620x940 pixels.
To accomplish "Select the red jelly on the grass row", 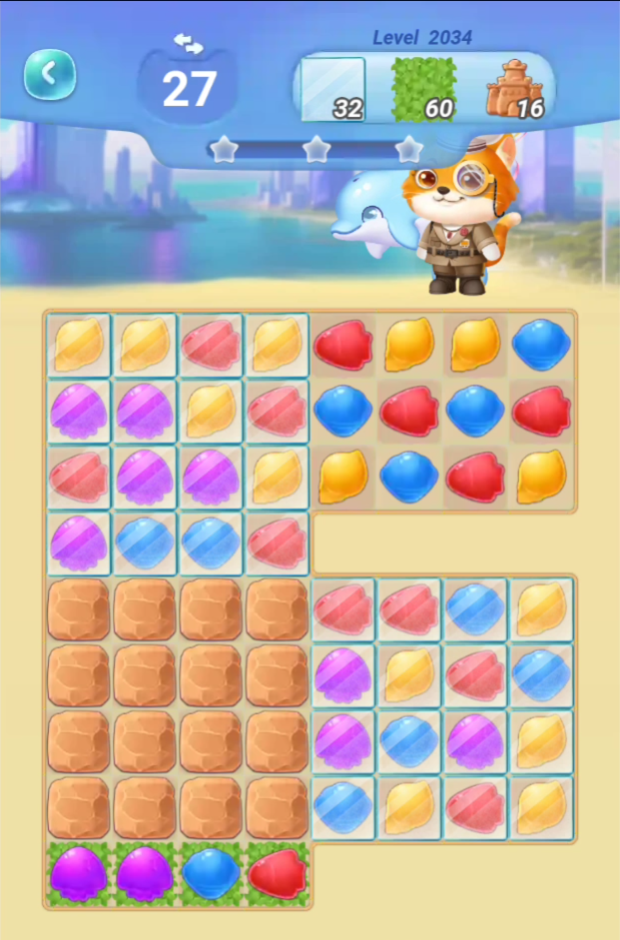I will [x=276, y=873].
